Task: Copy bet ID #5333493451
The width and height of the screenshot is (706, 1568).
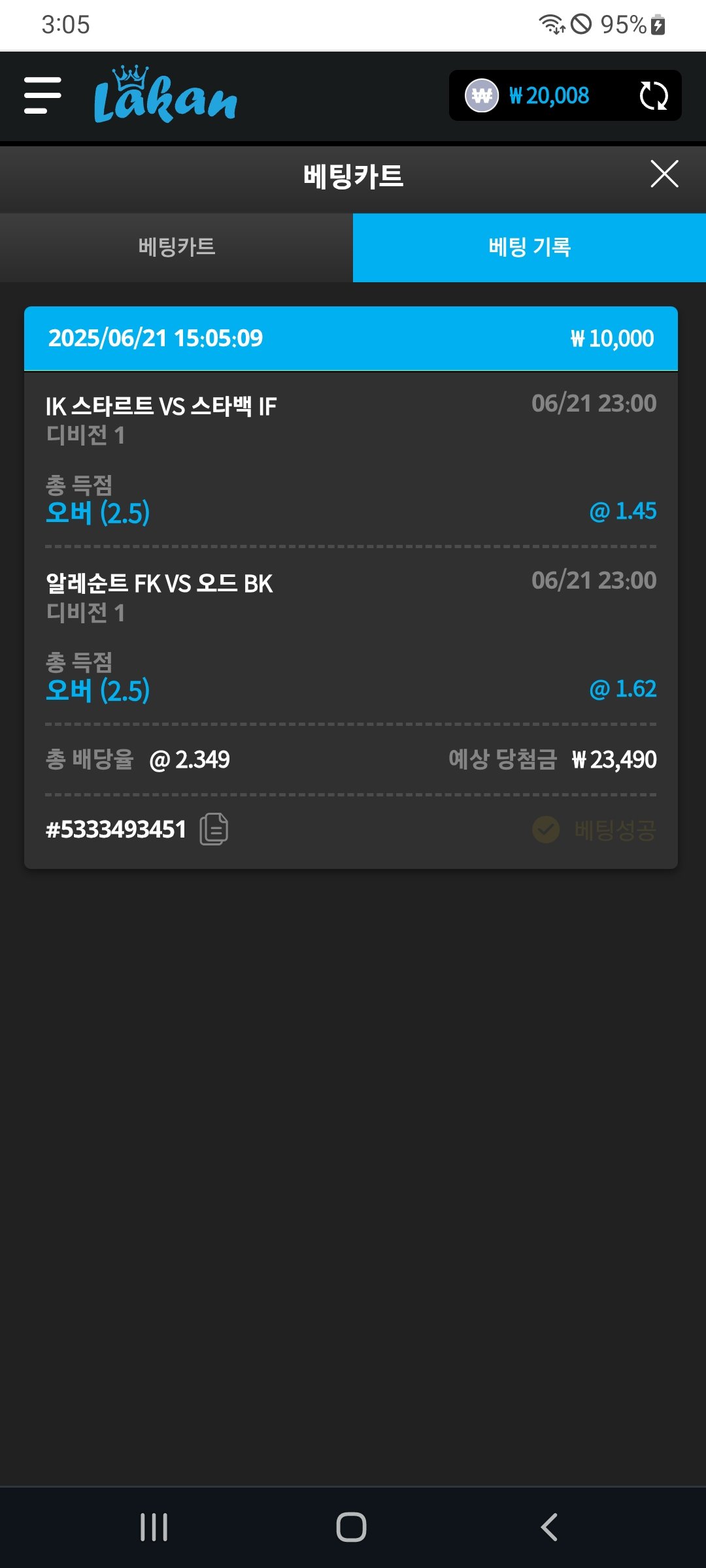Action: 214,829
